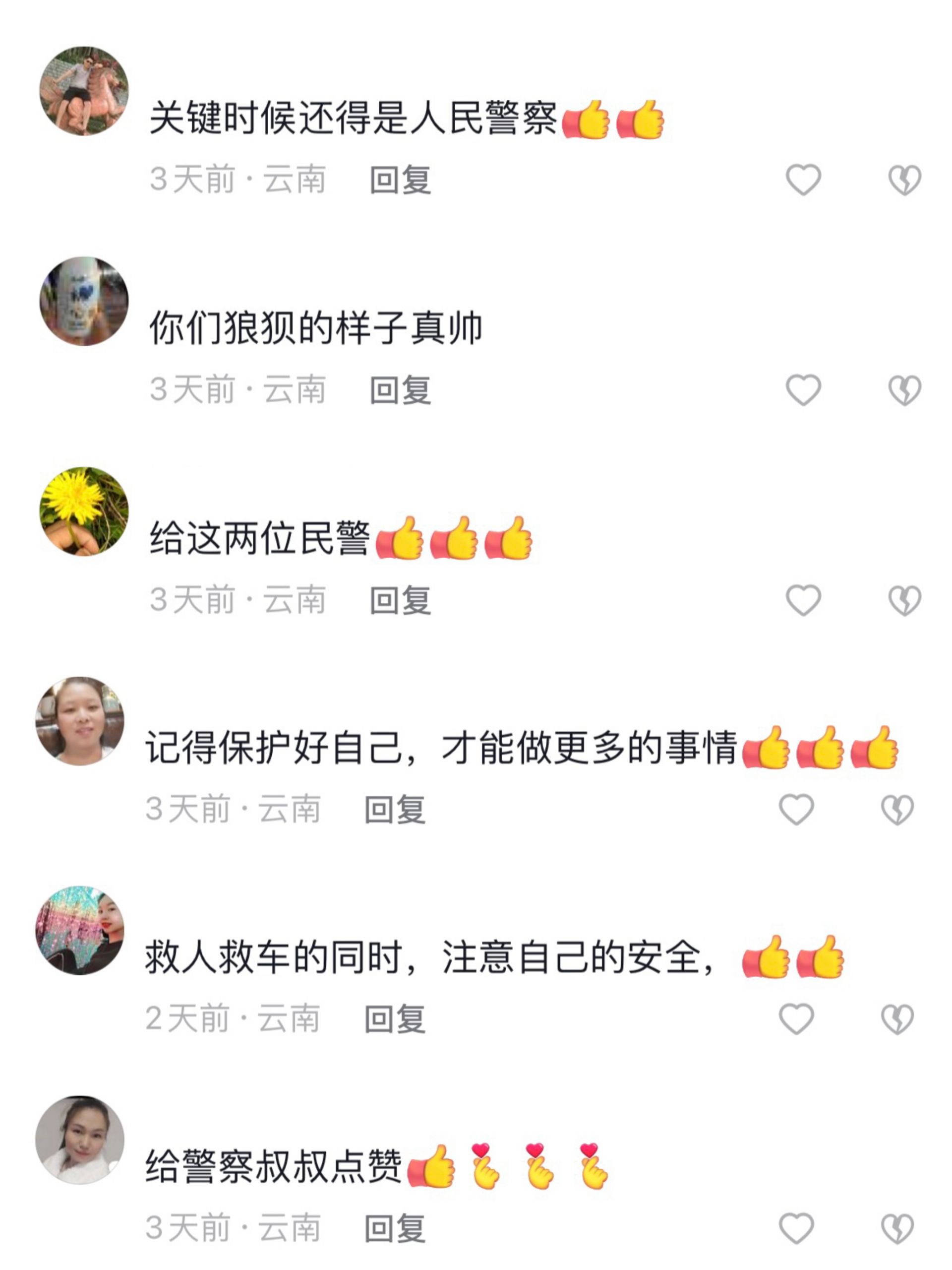Reply to the comment 给这两位民警
Image resolution: width=952 pixels, height=1270 pixels.
(x=400, y=600)
